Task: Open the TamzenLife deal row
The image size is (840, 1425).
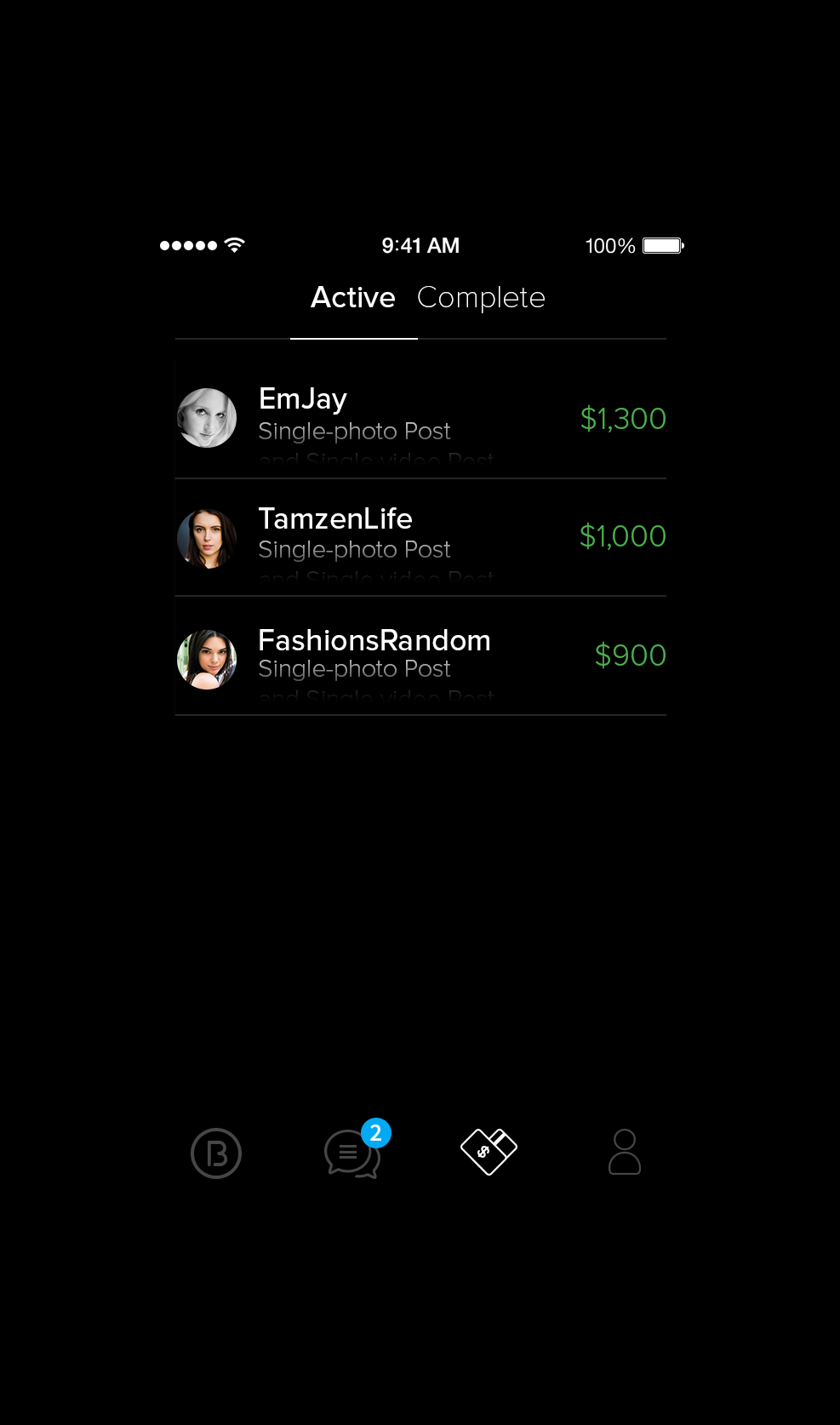Action: pyautogui.click(x=420, y=538)
